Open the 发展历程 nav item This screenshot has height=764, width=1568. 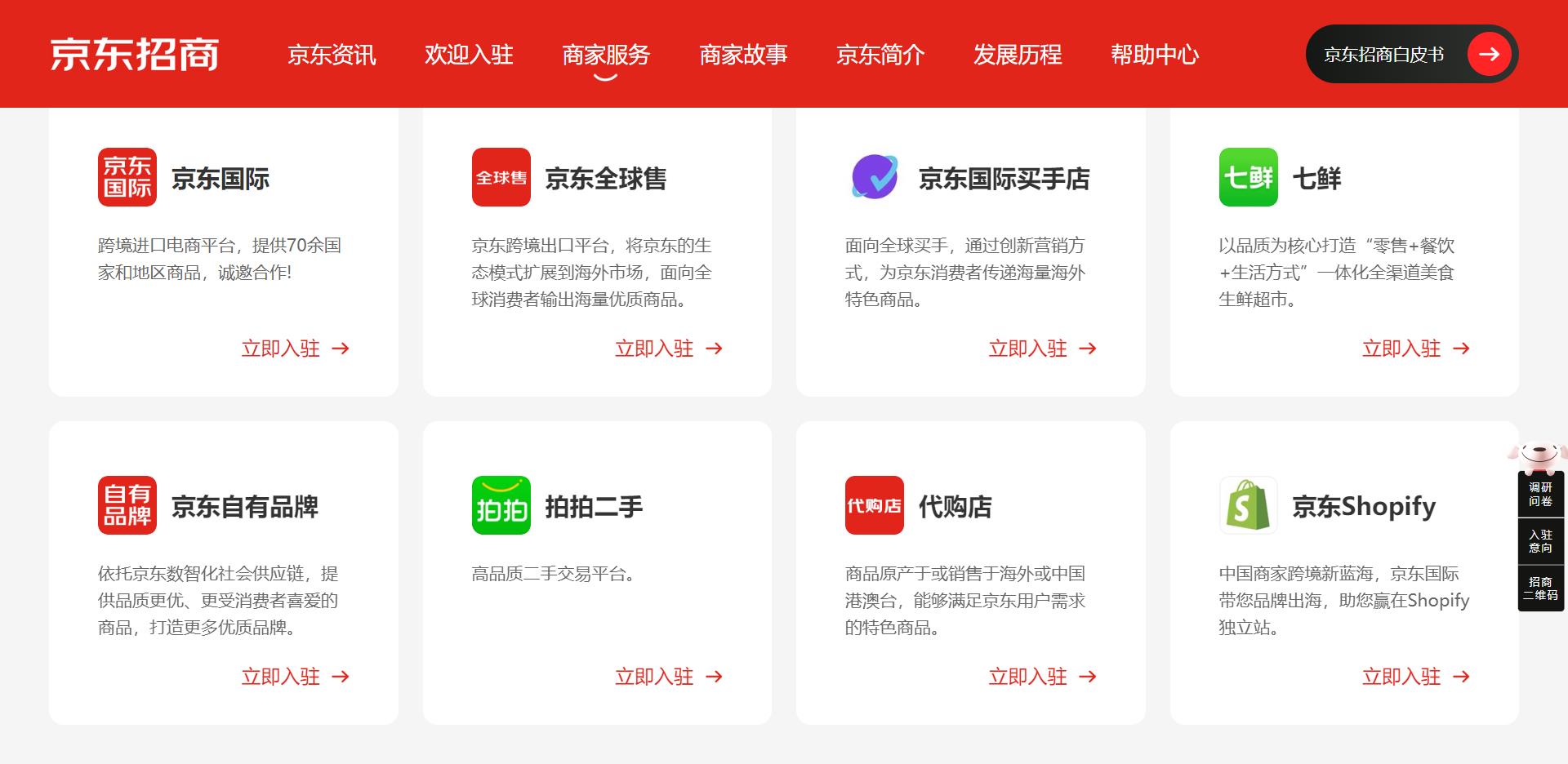(x=1018, y=55)
